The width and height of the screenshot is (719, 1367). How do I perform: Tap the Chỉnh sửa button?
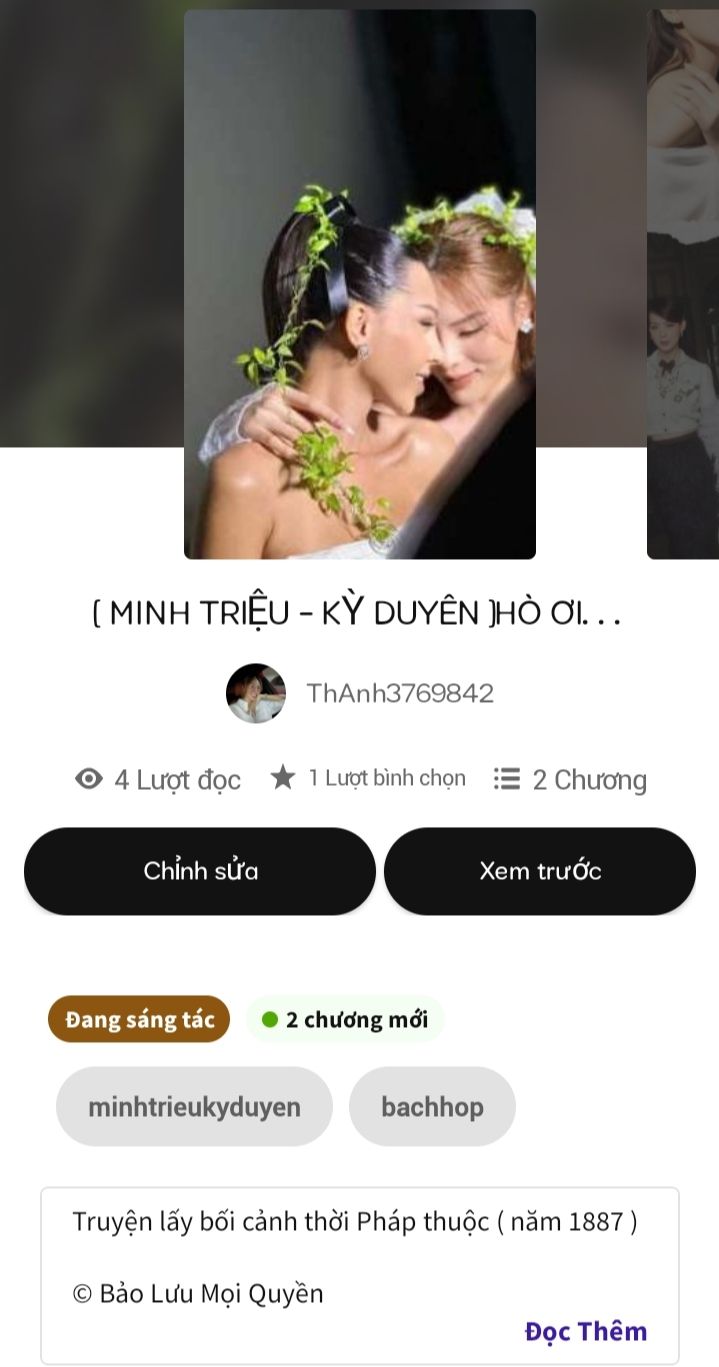point(200,871)
